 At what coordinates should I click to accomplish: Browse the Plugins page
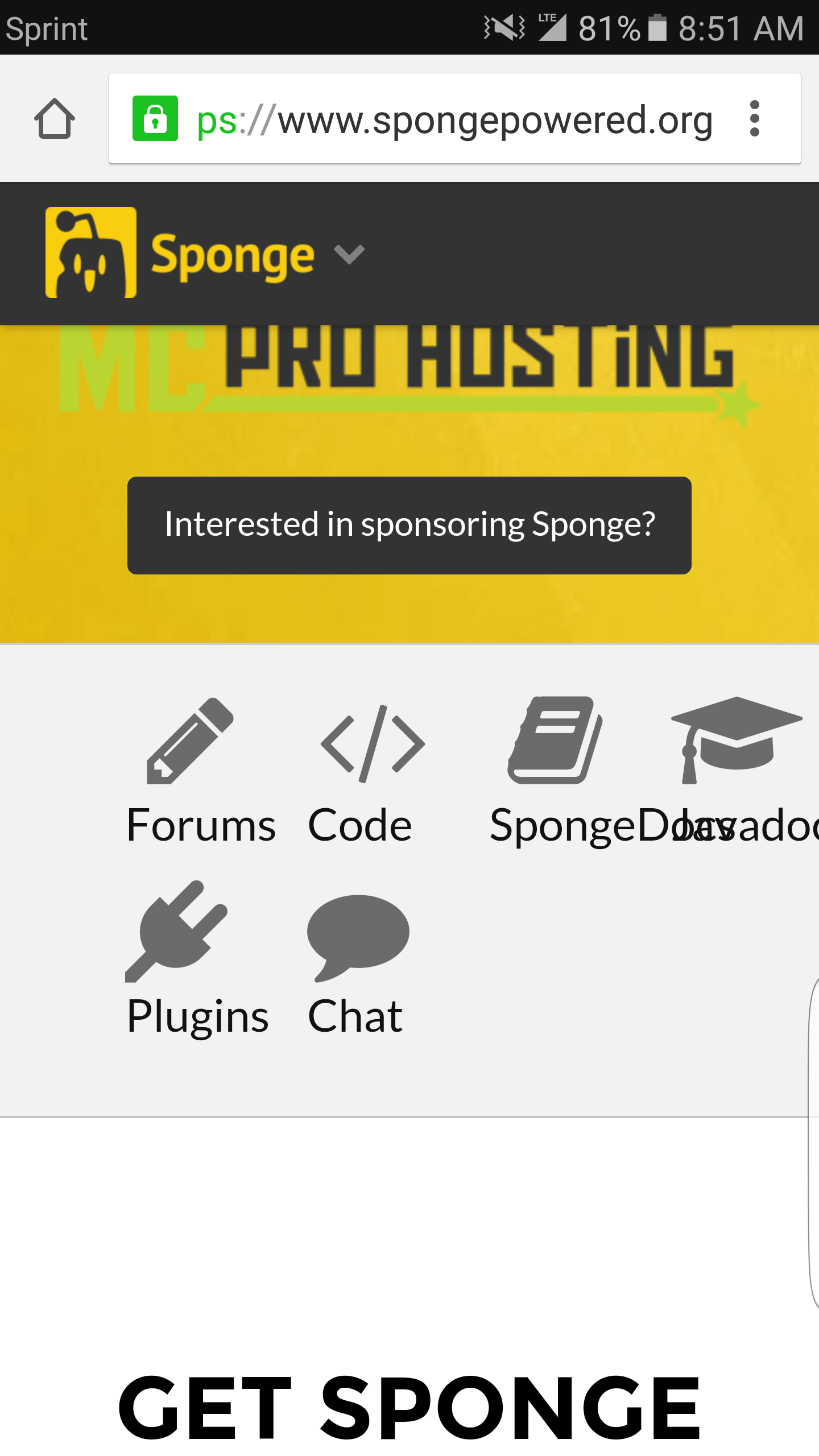coord(197,959)
